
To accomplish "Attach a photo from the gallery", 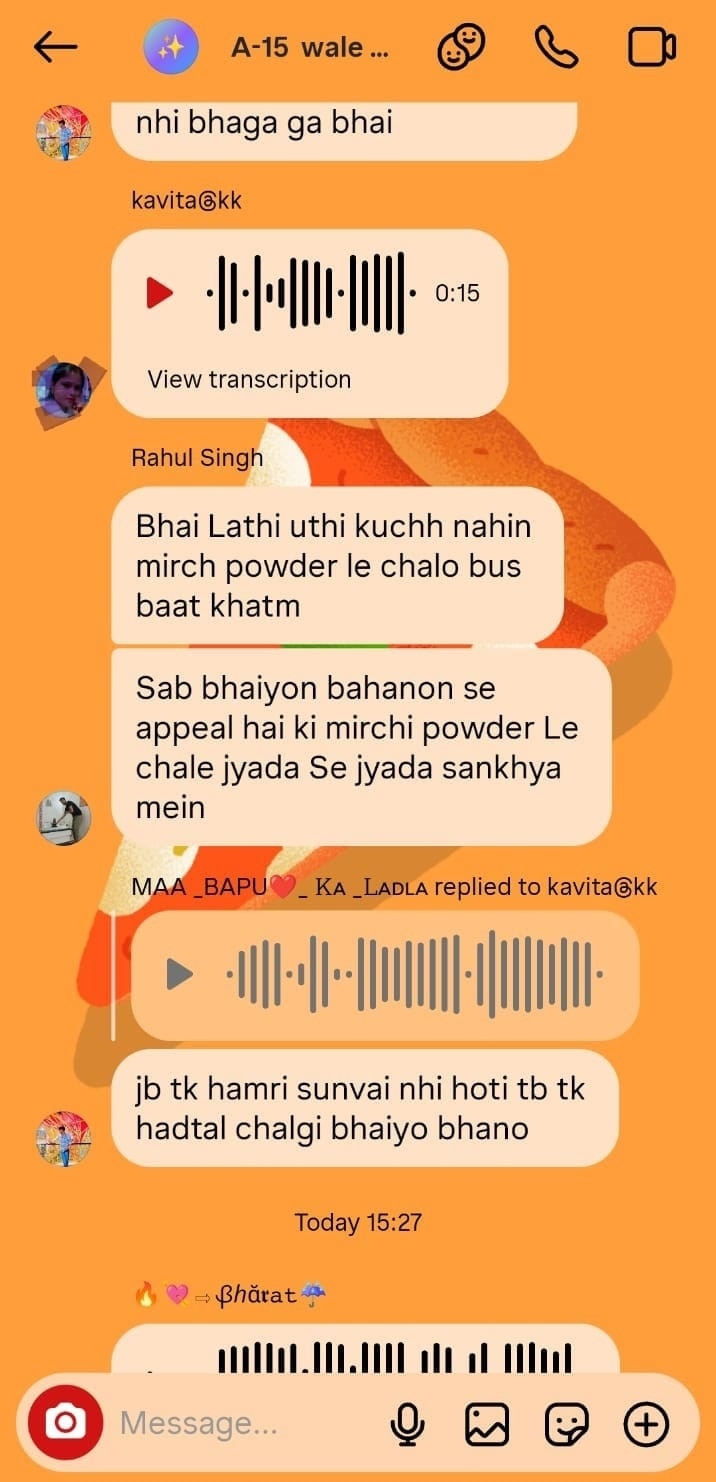I will tap(487, 1423).
